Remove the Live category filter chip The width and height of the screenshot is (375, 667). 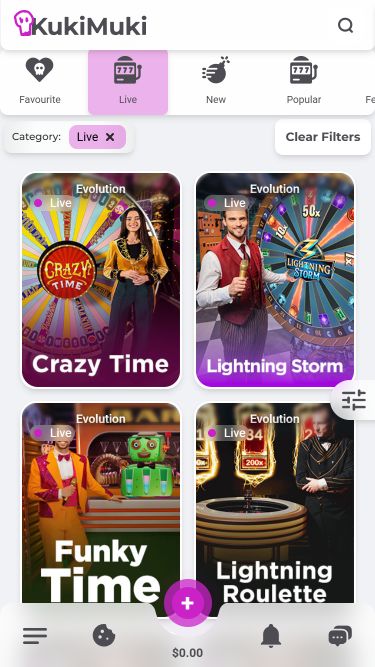[x=110, y=137]
